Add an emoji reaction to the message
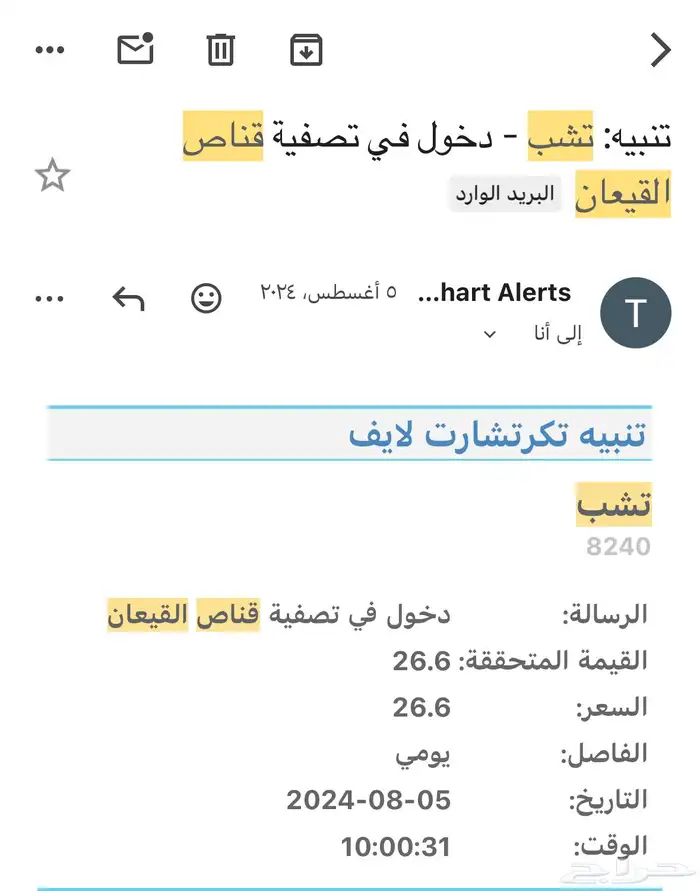Viewport: 700px width, 891px height. coord(206,298)
